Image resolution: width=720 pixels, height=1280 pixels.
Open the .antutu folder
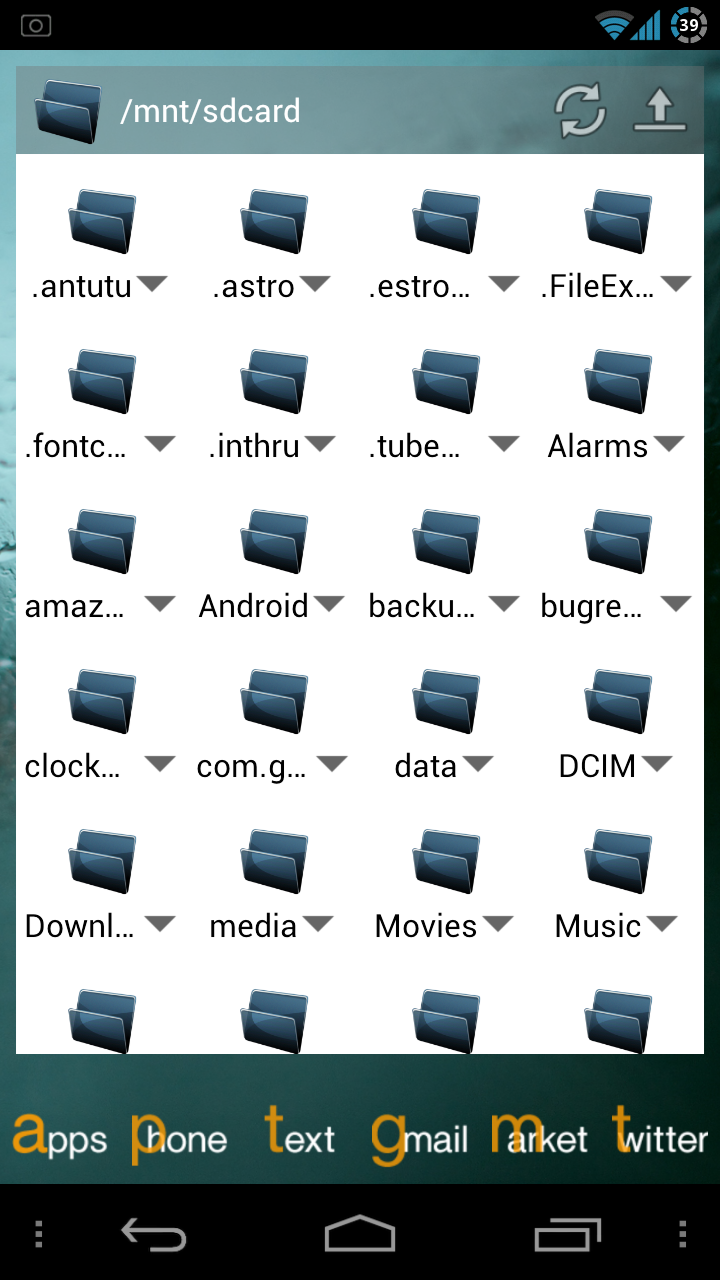pyautogui.click(x=101, y=222)
